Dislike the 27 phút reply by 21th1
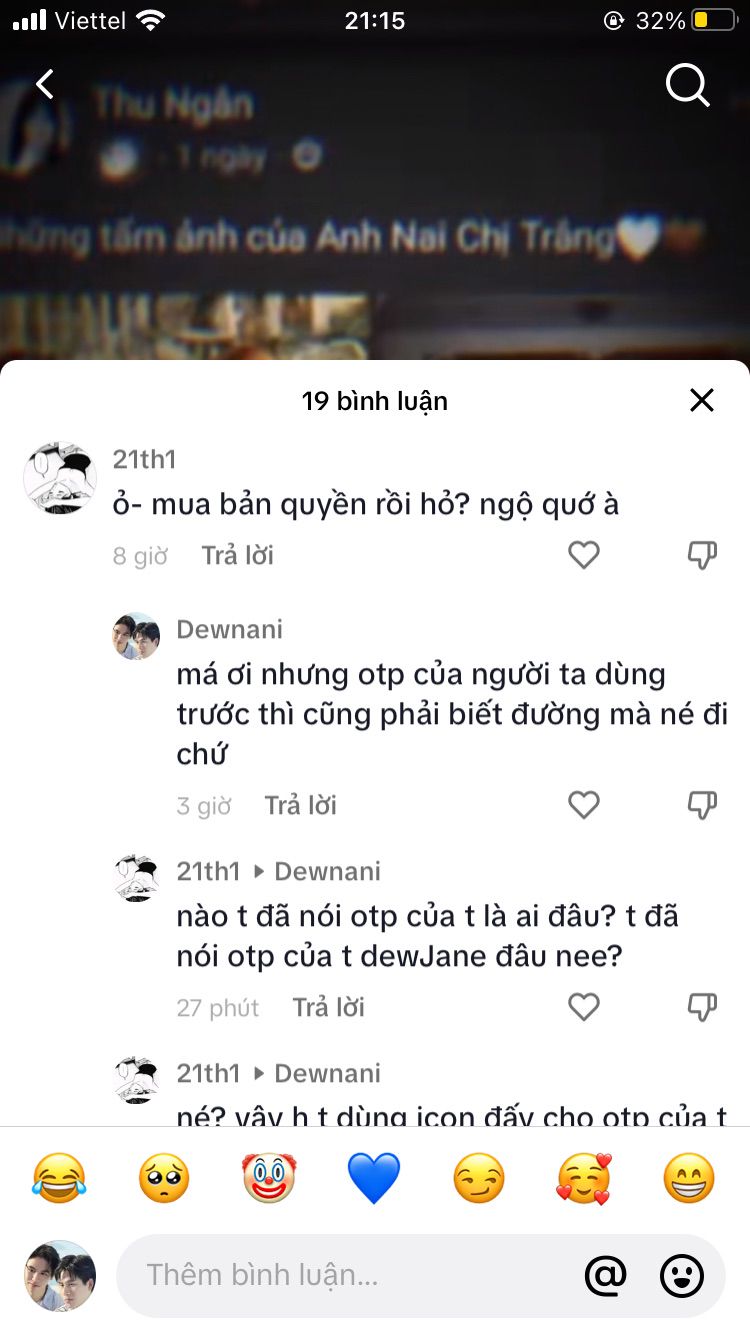This screenshot has width=750, height=1334. pyautogui.click(x=703, y=1008)
